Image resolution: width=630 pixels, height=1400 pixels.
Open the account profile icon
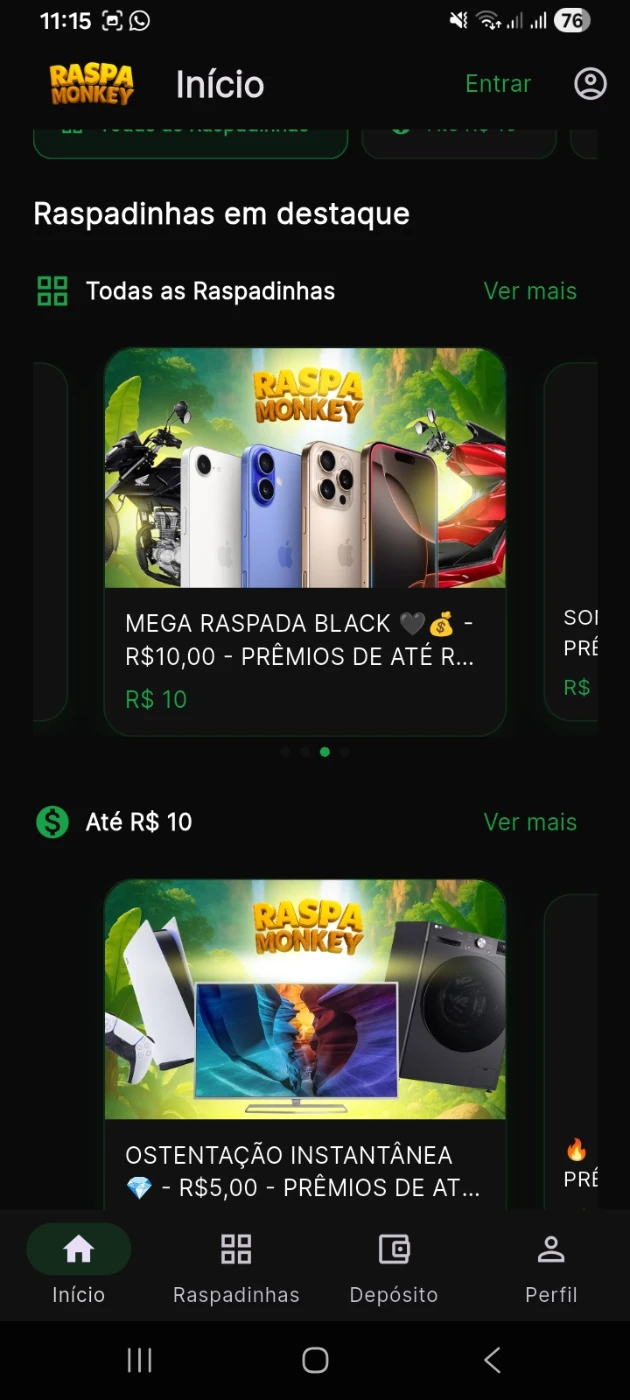pos(590,84)
